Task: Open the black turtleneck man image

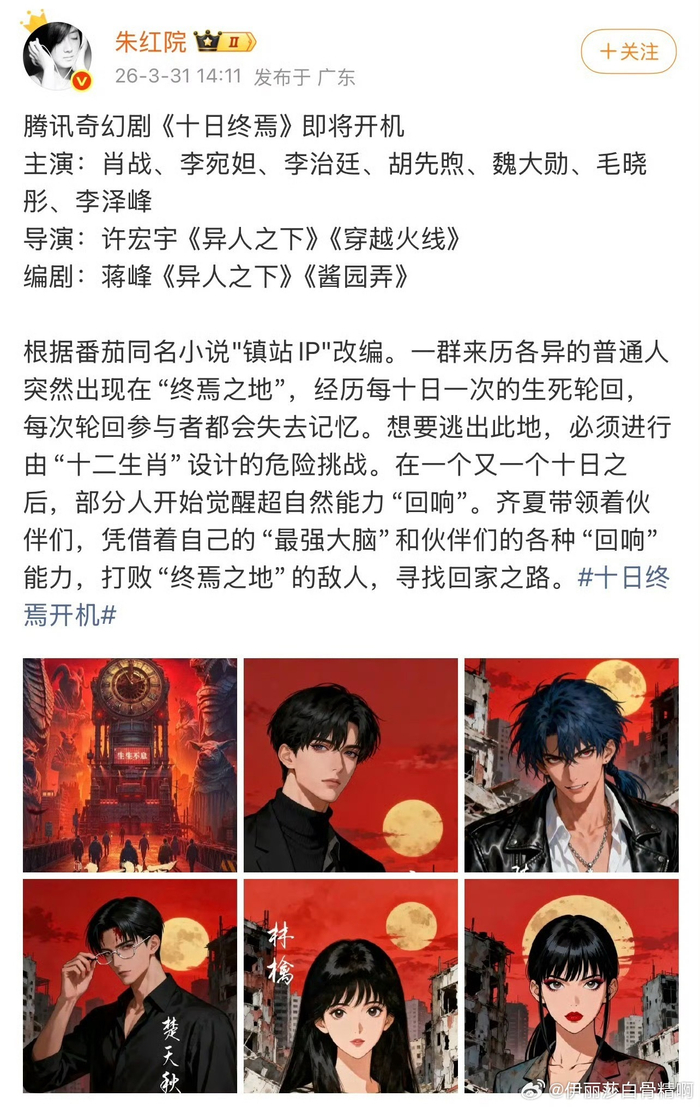Action: point(350,764)
